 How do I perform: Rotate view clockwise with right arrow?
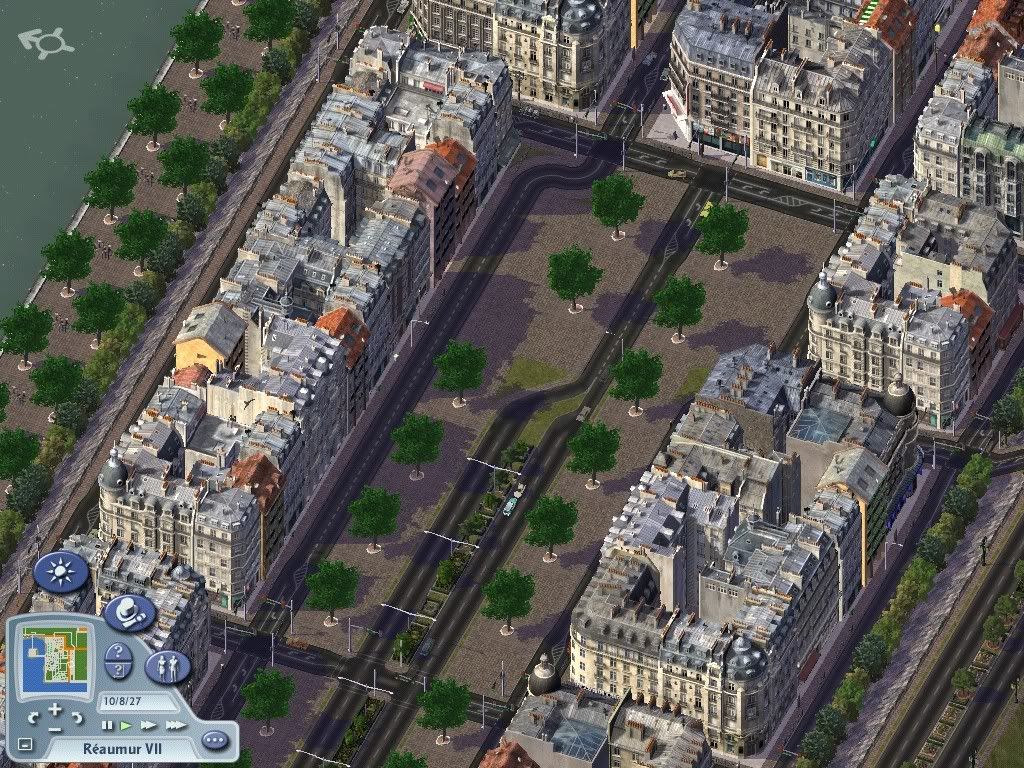77,718
